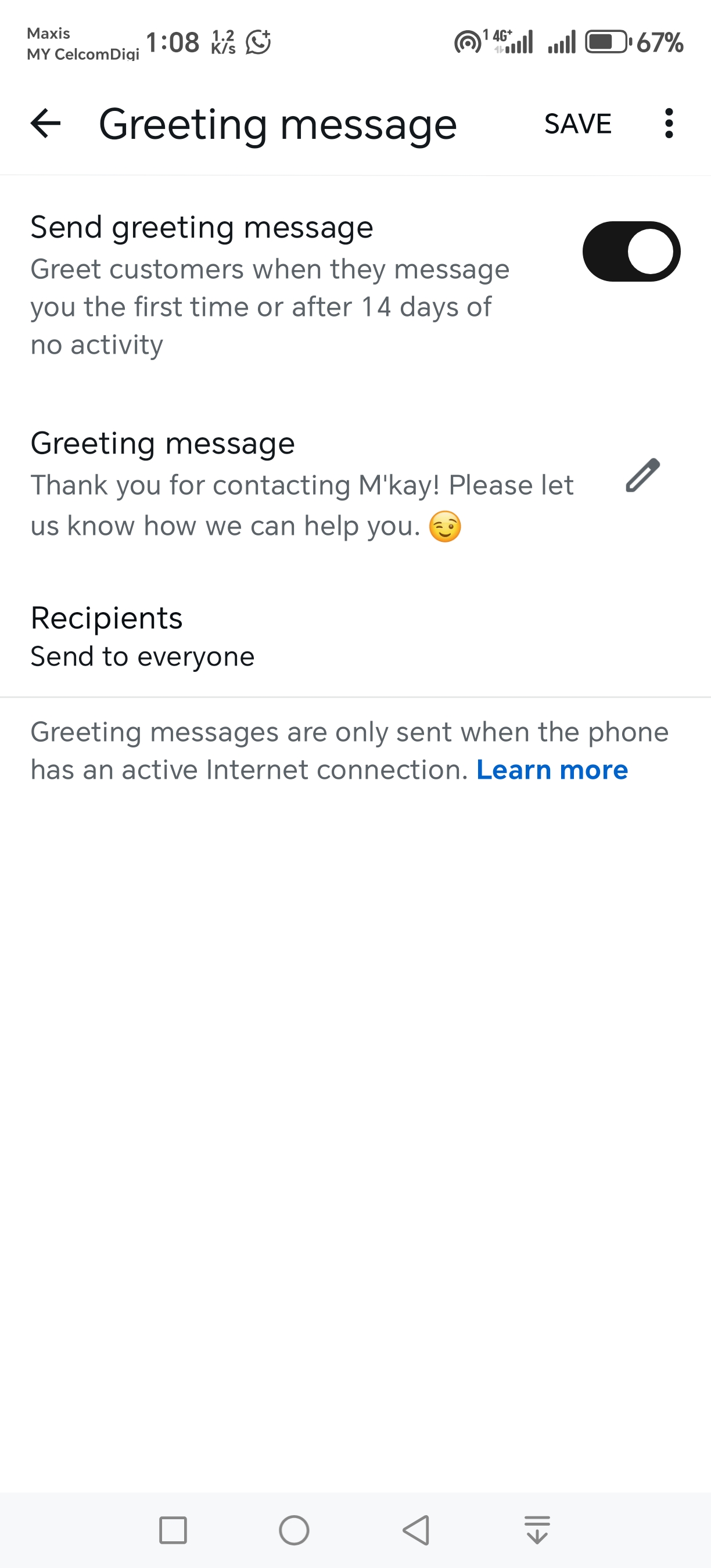Go back using the app bar arrow

pyautogui.click(x=46, y=124)
